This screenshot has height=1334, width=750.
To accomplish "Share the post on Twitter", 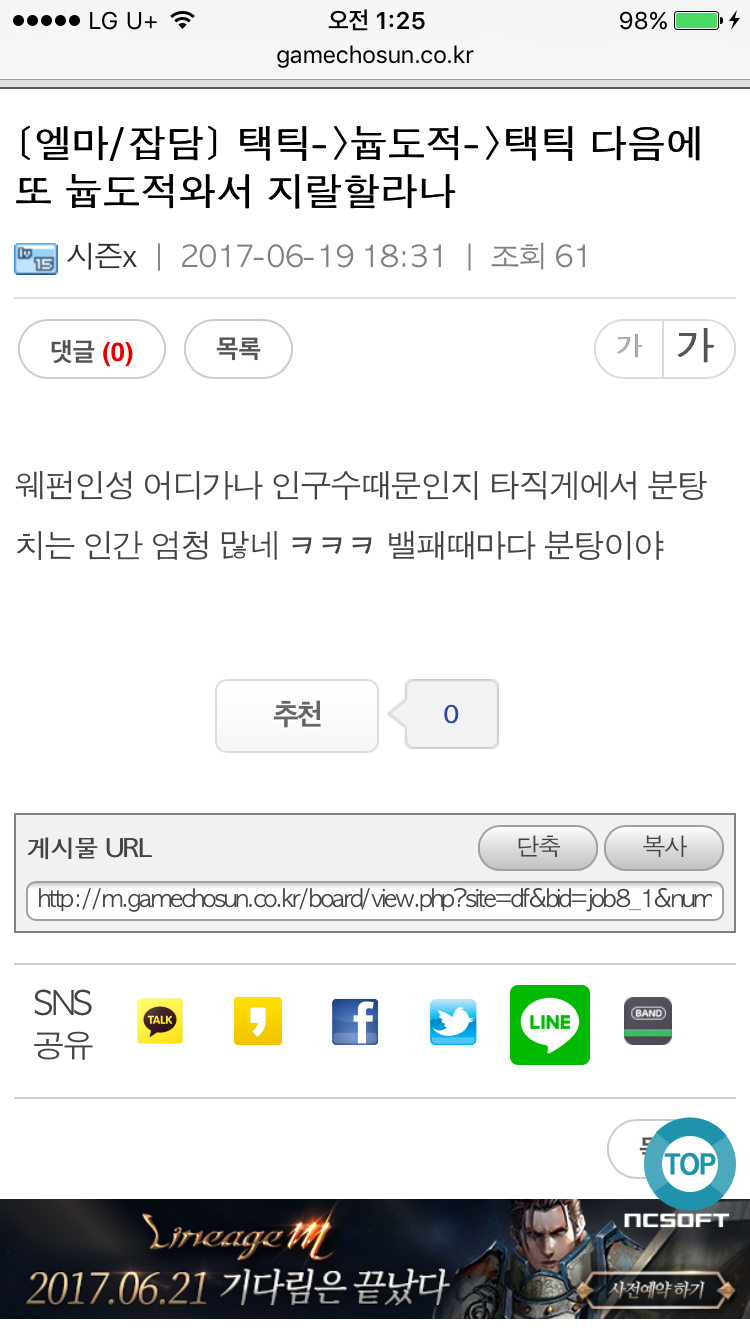I will pyautogui.click(x=453, y=1022).
